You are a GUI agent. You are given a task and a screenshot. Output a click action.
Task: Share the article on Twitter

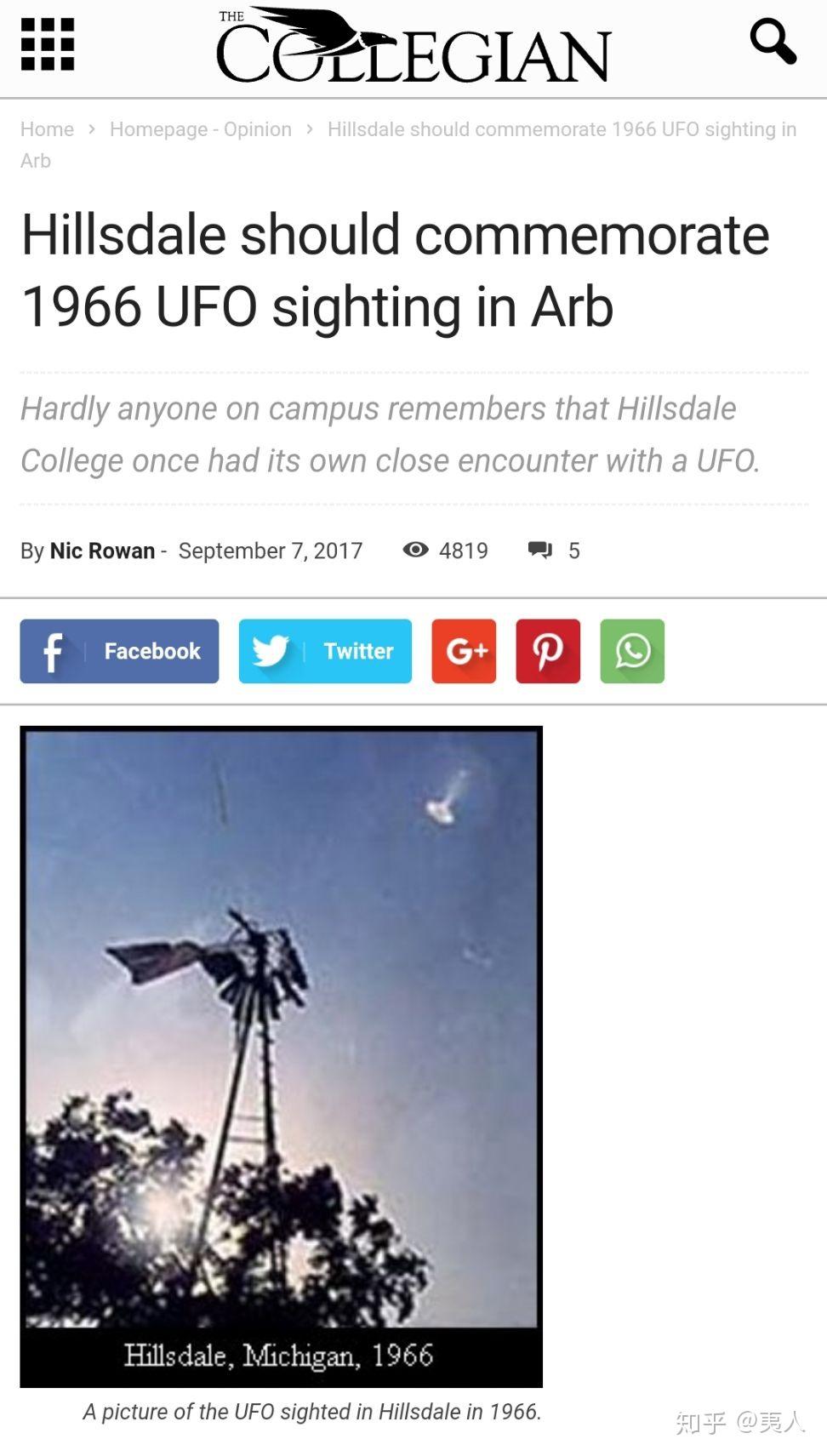click(325, 651)
